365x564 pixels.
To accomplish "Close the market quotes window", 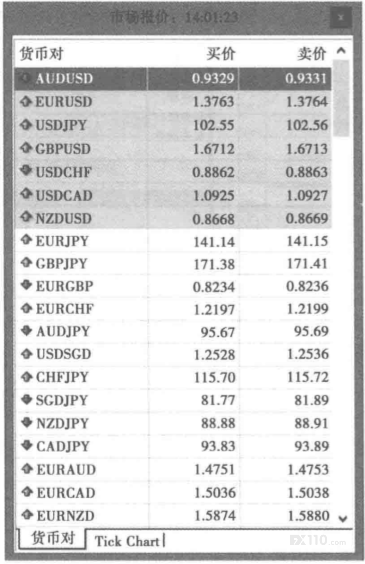I will coord(340,17).
